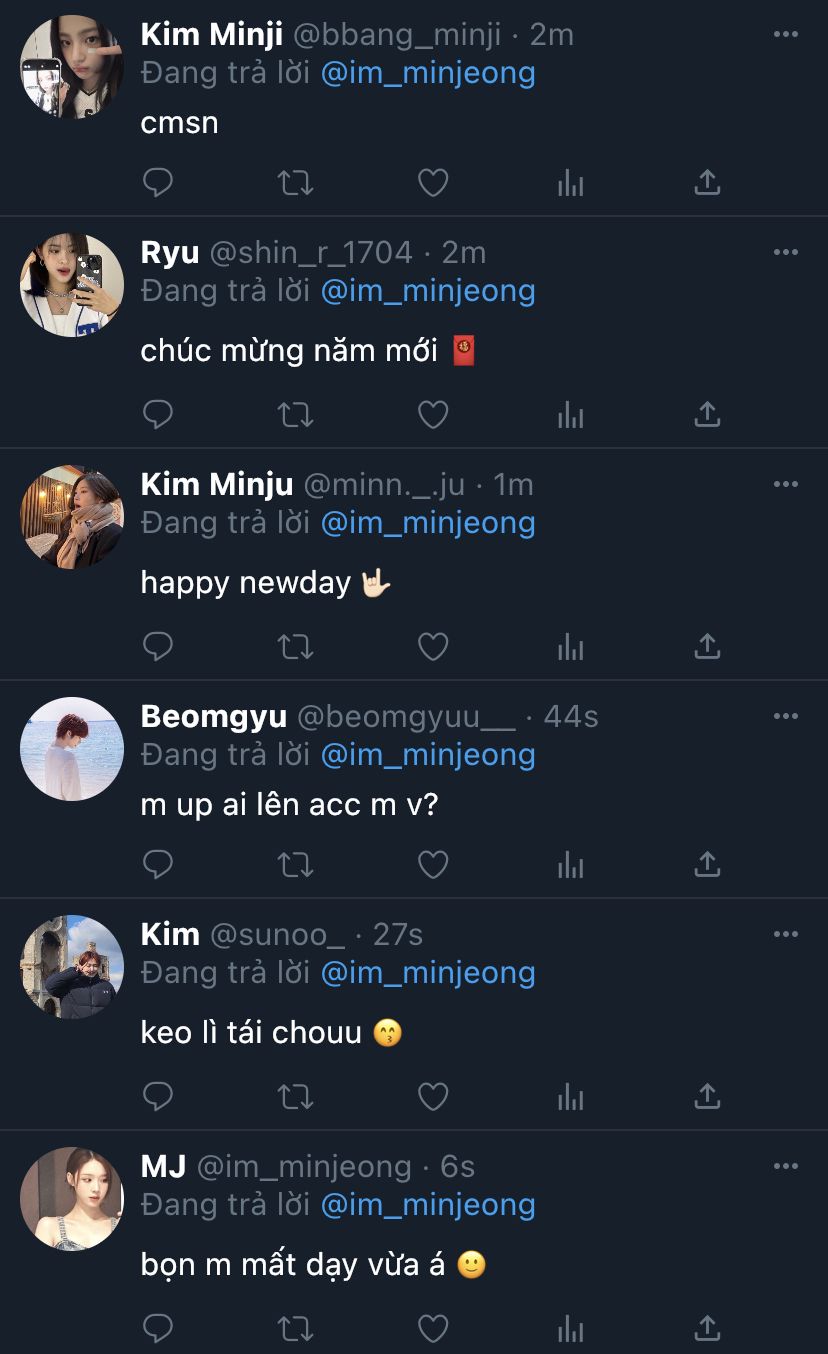View Kim Minju's profile photo
Screen dimensions: 828x1354
(72, 517)
